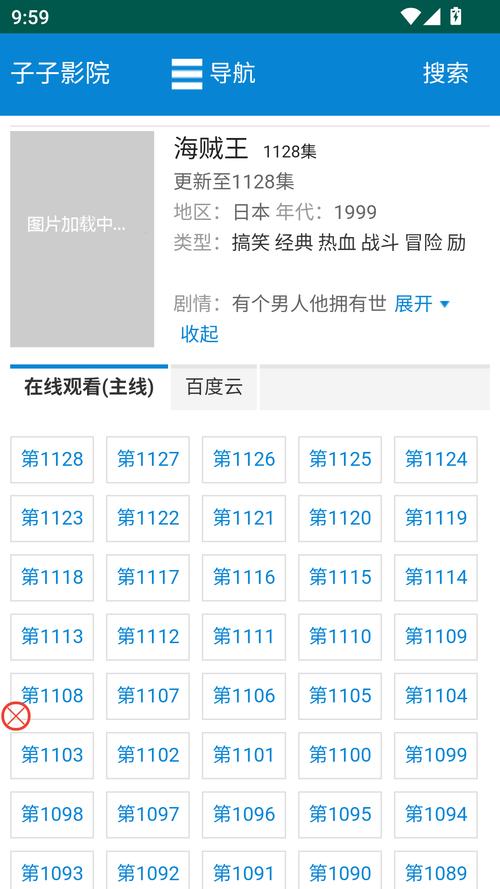Open episode 第1111
The width and height of the screenshot is (500, 889).
pyautogui.click(x=244, y=637)
